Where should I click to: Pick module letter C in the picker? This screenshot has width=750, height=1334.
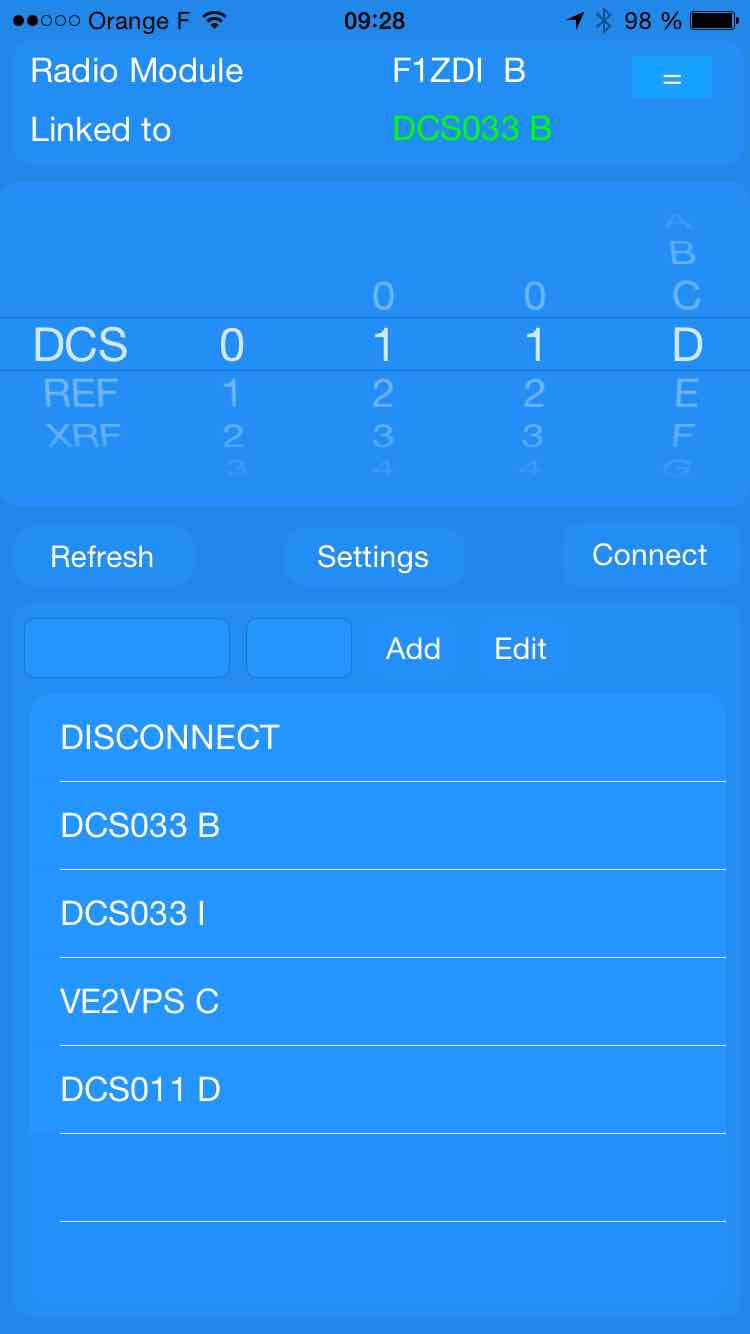point(686,296)
